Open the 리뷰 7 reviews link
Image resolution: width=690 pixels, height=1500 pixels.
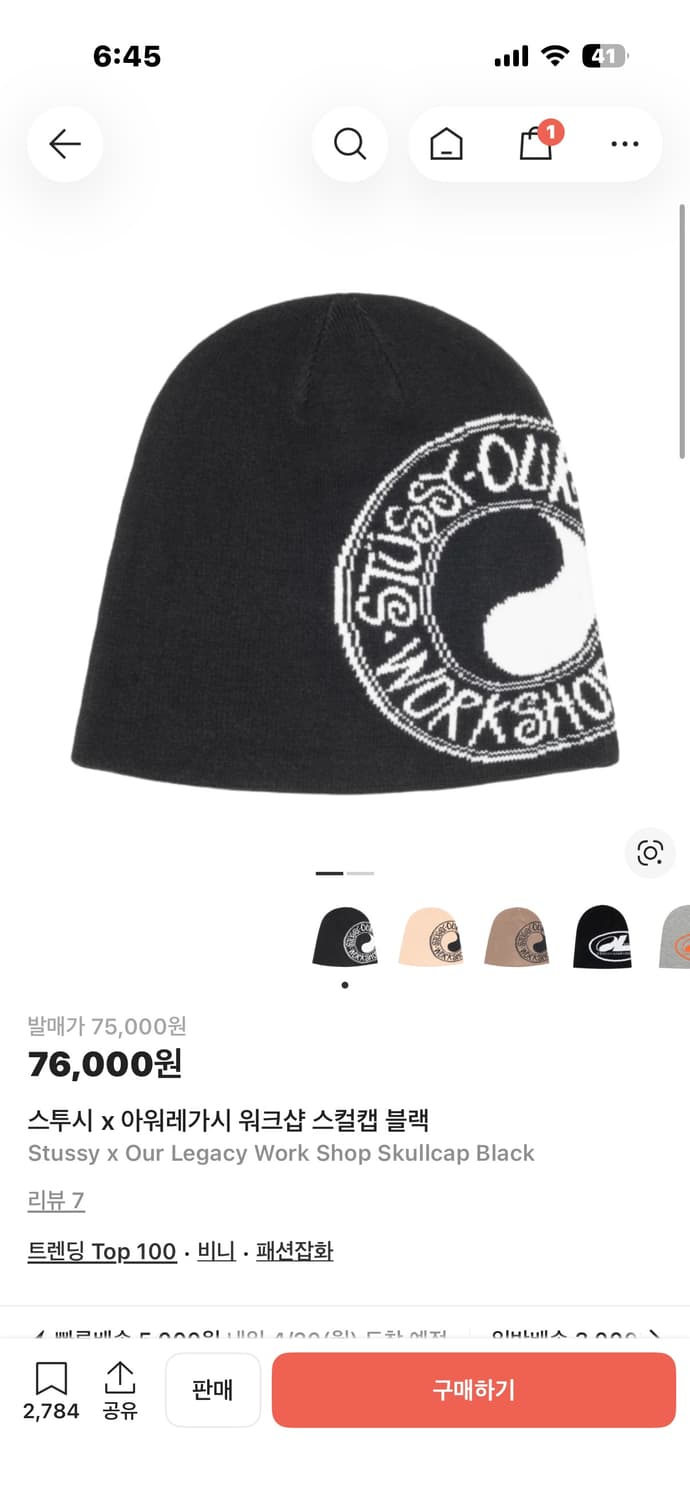(56, 1200)
